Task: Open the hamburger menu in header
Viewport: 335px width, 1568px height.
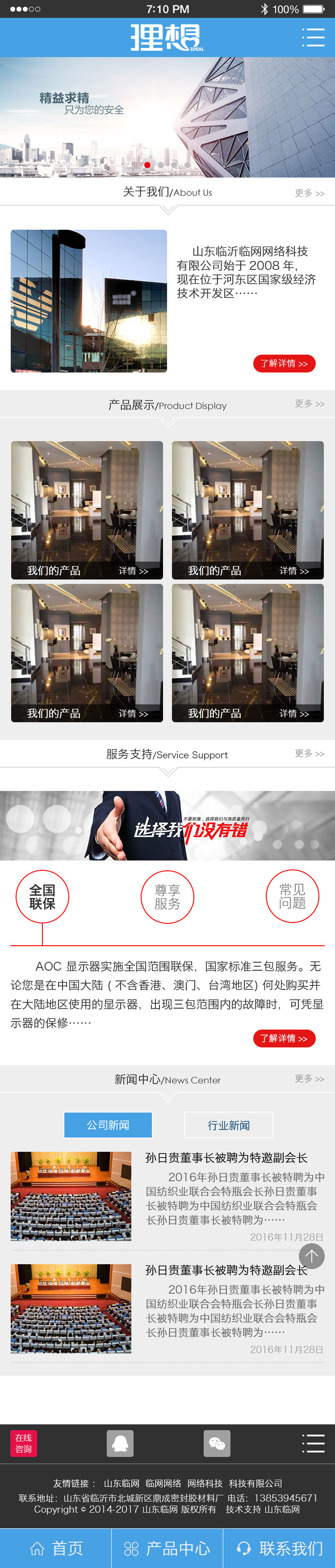Action: click(x=313, y=37)
